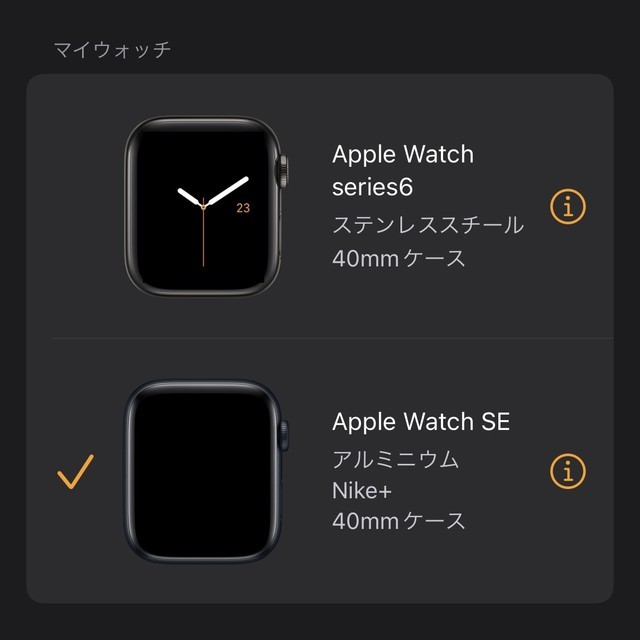This screenshot has width=640, height=640.
Task: Open info for Apple Watch SE
Action: pyautogui.click(x=568, y=471)
